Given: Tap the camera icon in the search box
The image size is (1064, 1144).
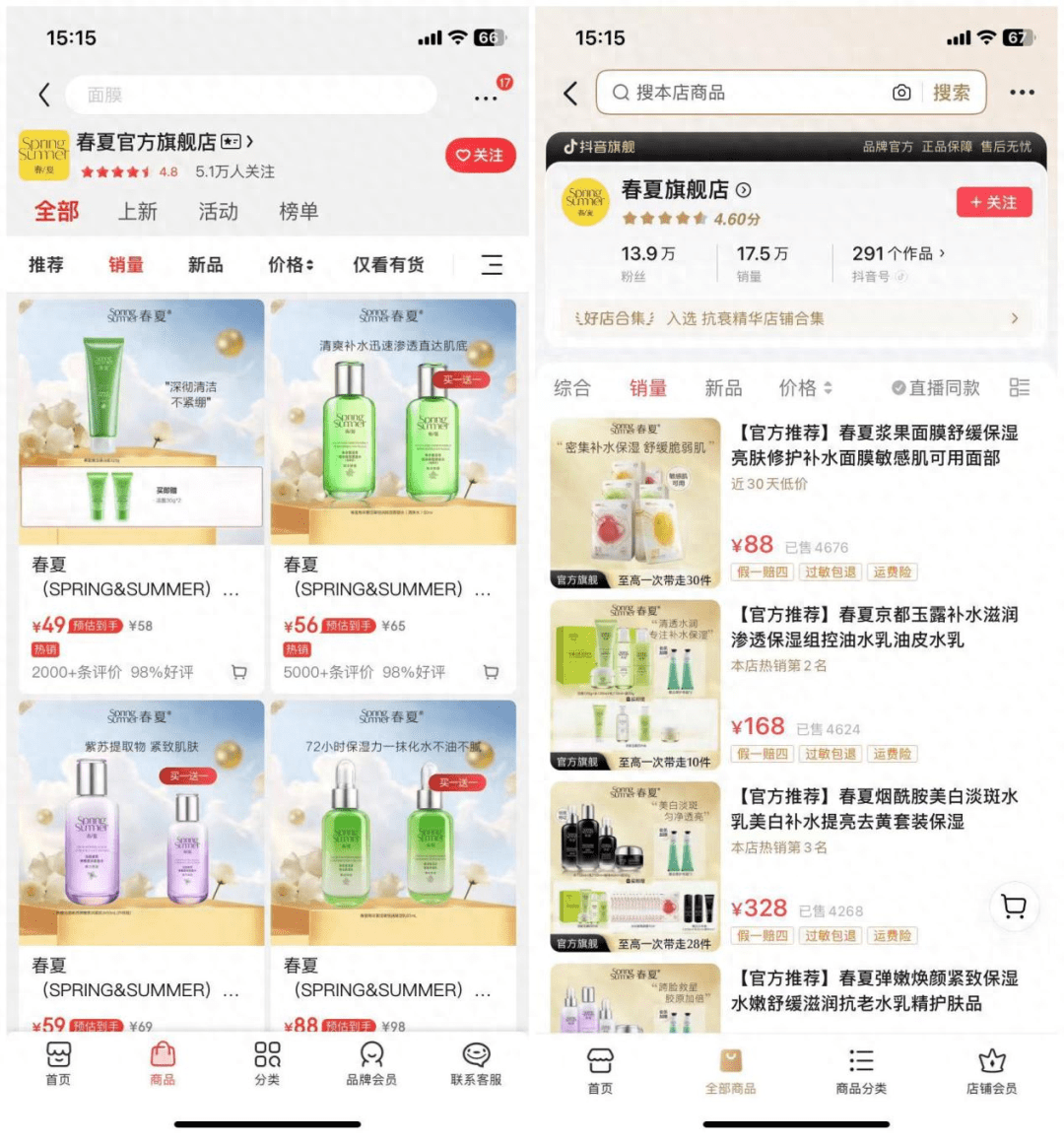Looking at the screenshot, I should 900,93.
